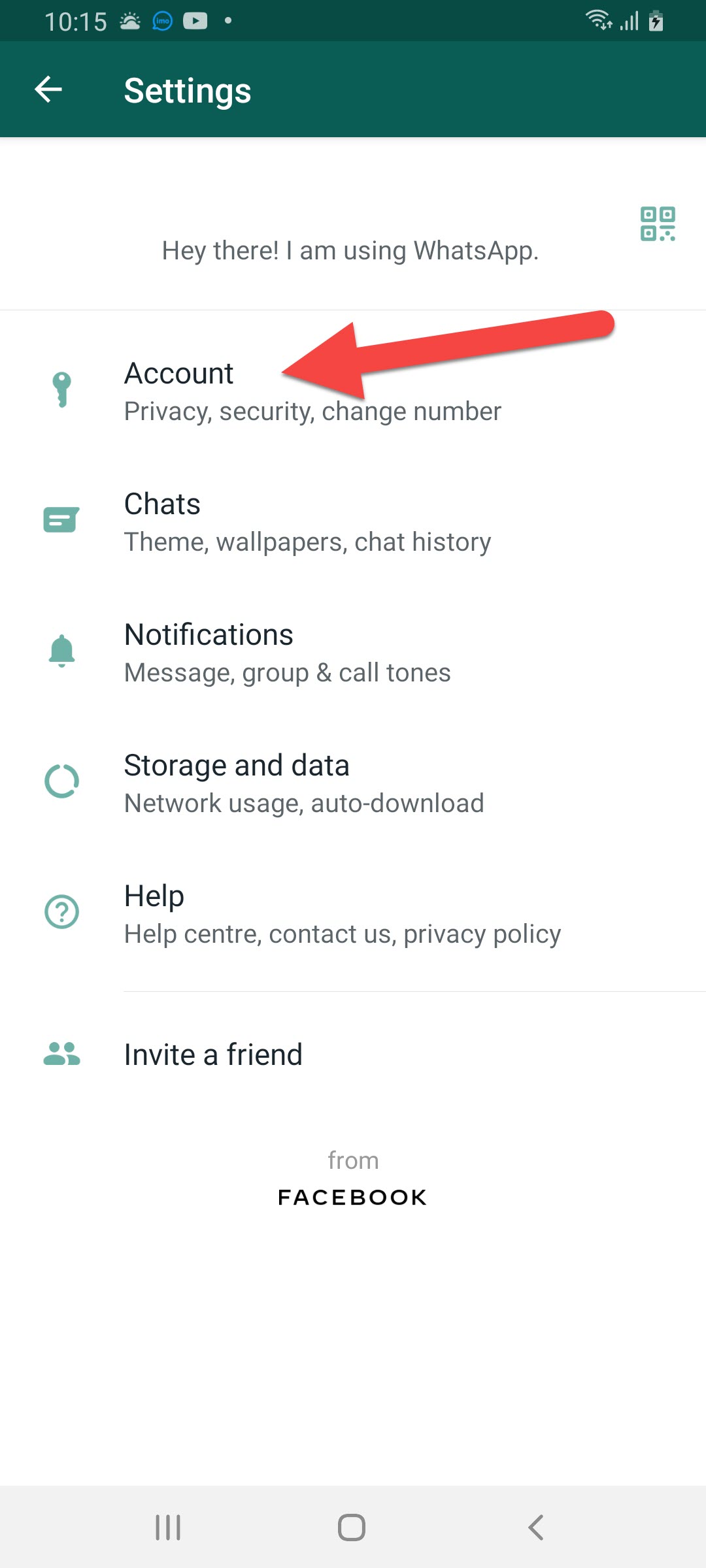Viewport: 706px width, 1568px height.
Task: Open profile with 'Hey there!' status
Action: point(350,251)
